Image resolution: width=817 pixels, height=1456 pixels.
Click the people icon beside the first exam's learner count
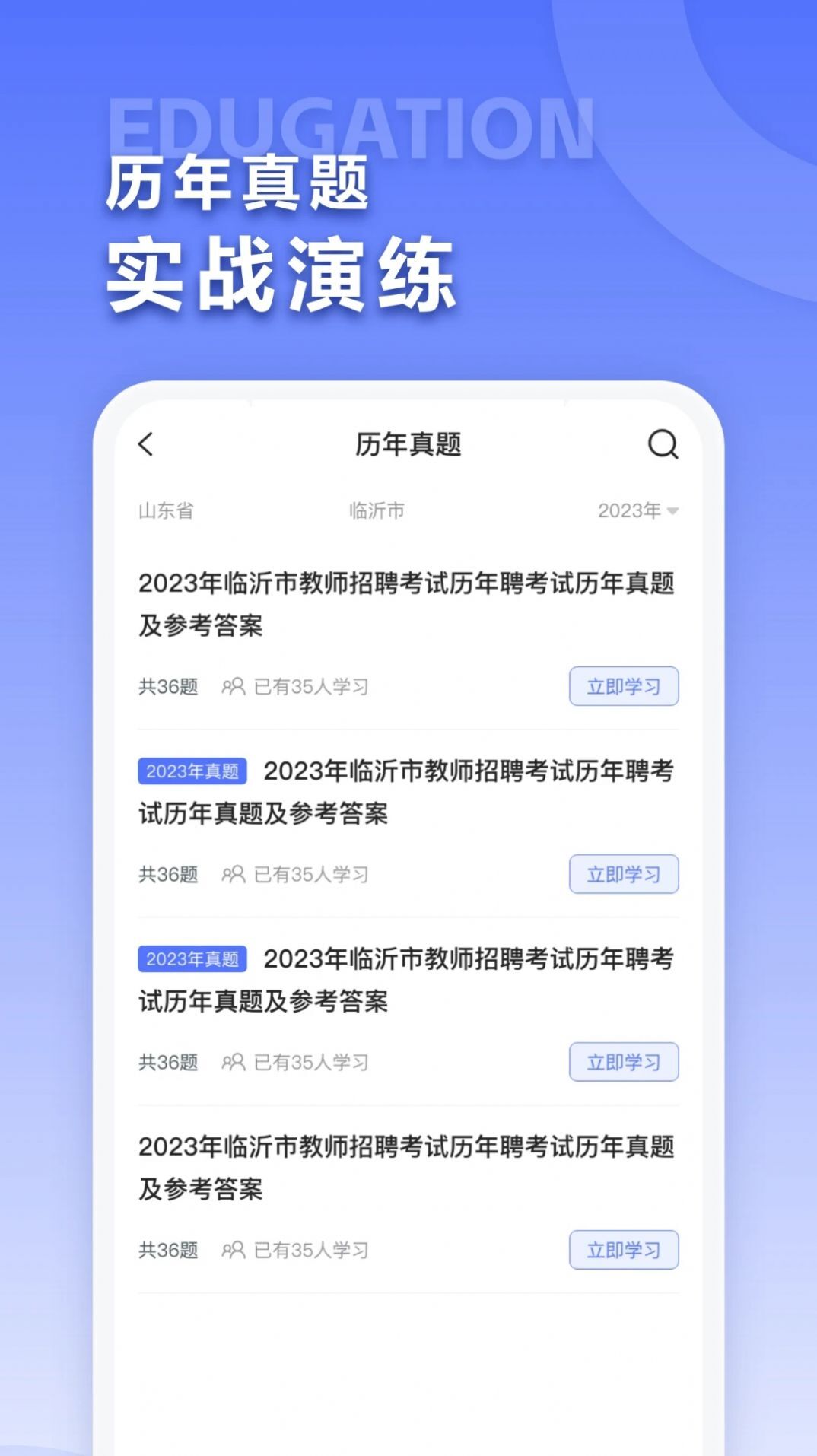tap(234, 685)
